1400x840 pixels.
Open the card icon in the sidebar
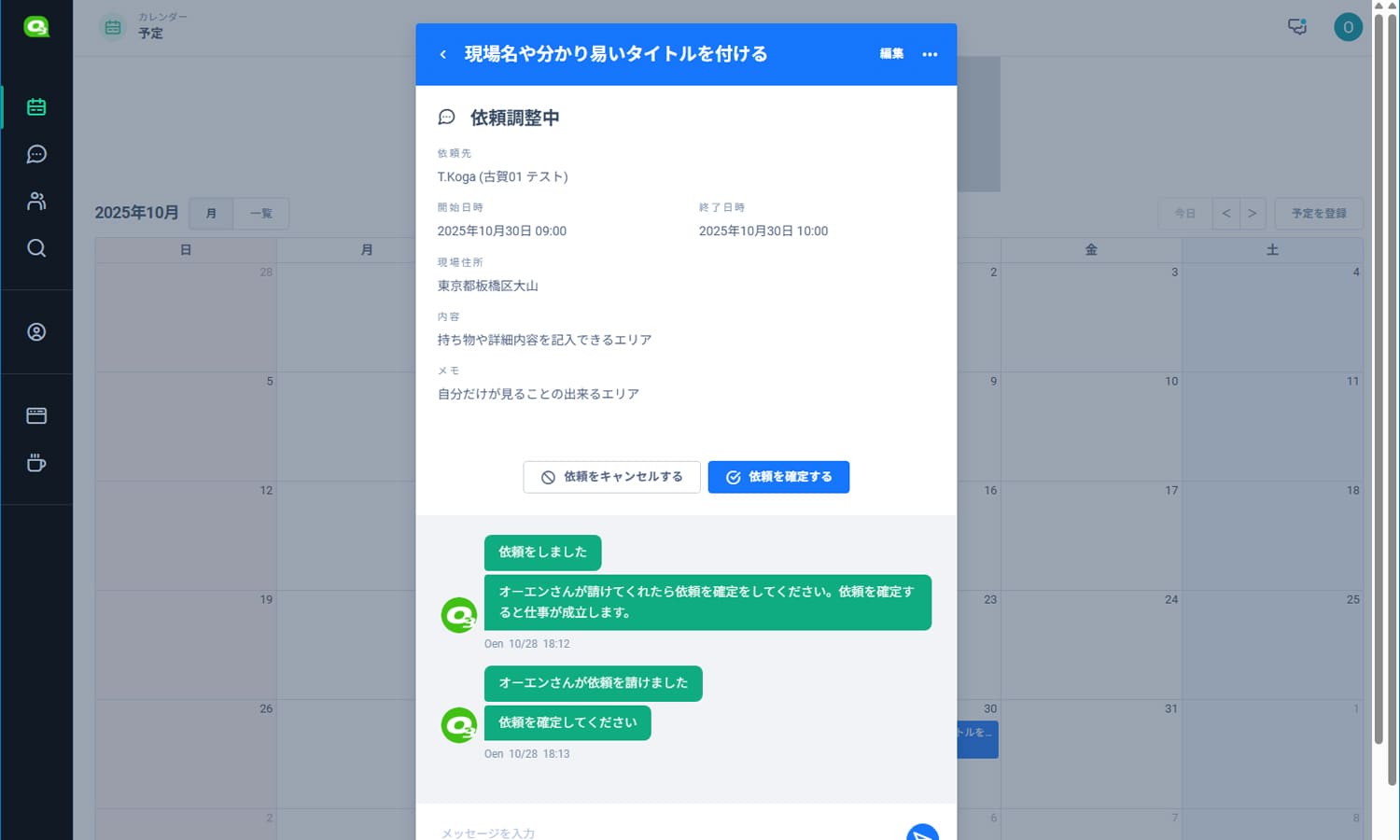click(36, 416)
